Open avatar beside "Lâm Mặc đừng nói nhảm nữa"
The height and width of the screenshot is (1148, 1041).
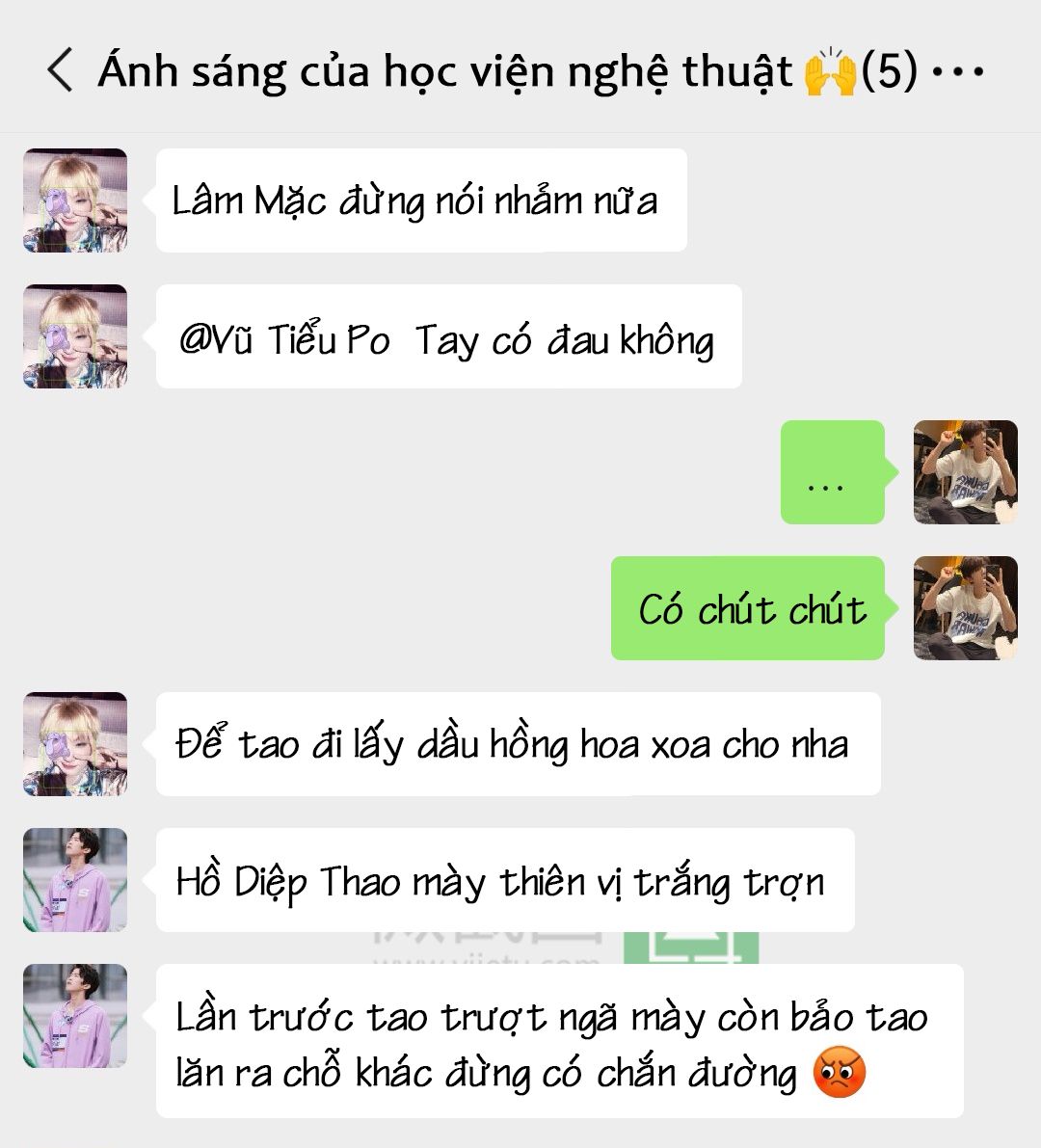coord(75,200)
